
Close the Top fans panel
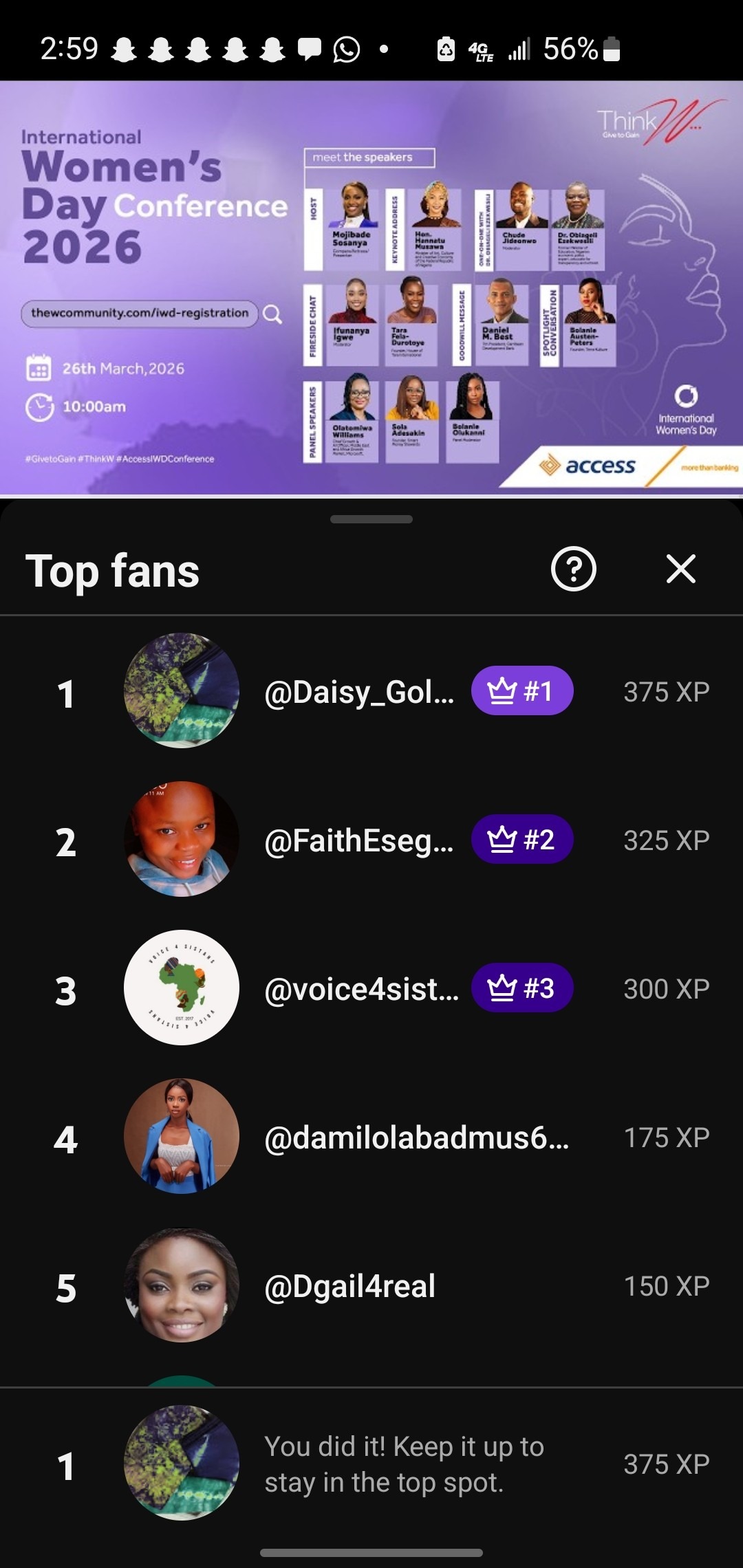[680, 569]
